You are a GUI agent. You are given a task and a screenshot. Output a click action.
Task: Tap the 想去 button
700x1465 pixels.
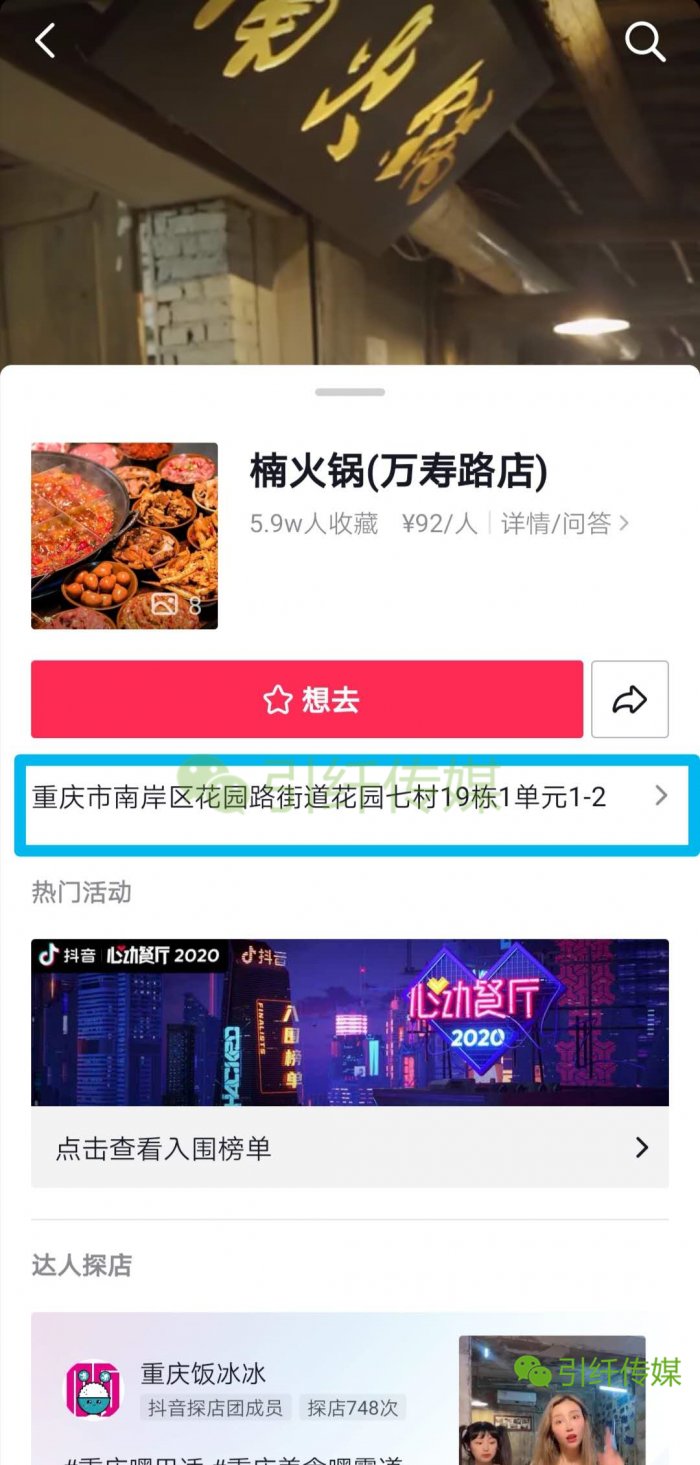click(307, 699)
